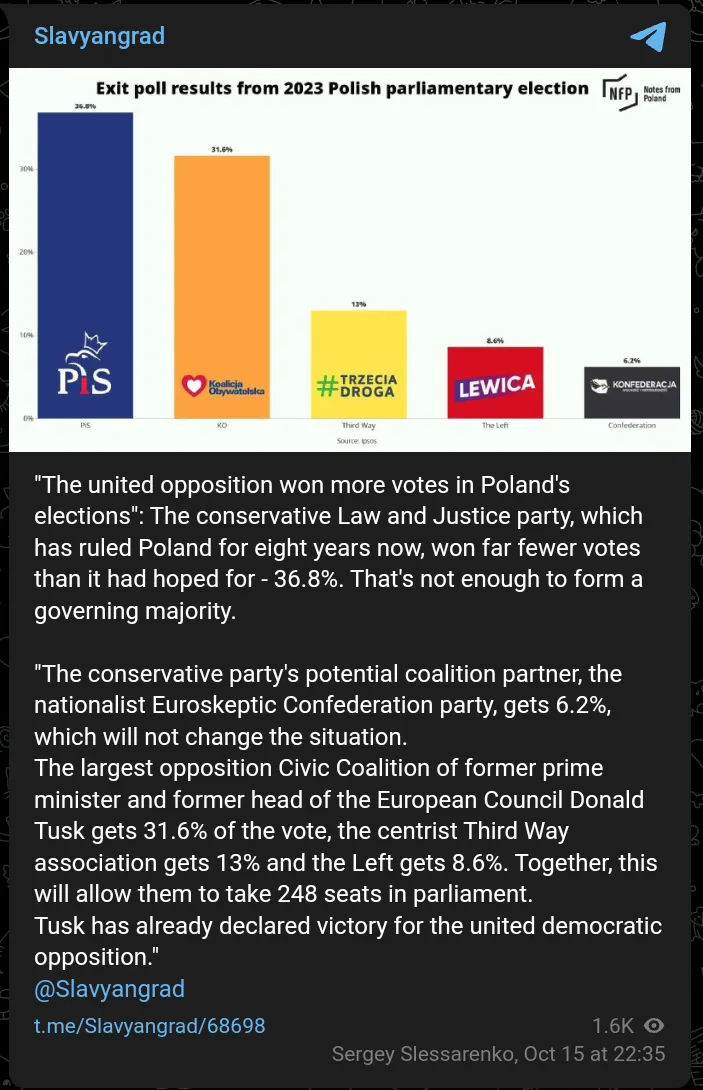Follow the @Slavyangrad mention link
The width and height of the screenshot is (703, 1090).
click(109, 989)
